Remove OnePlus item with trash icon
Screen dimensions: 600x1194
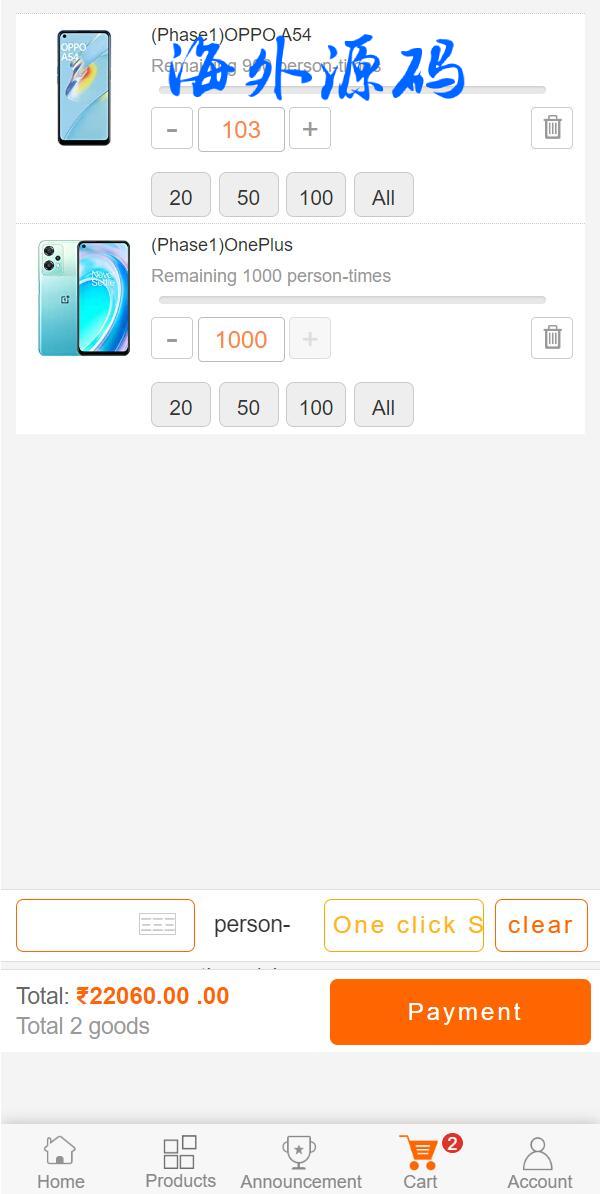coord(552,338)
